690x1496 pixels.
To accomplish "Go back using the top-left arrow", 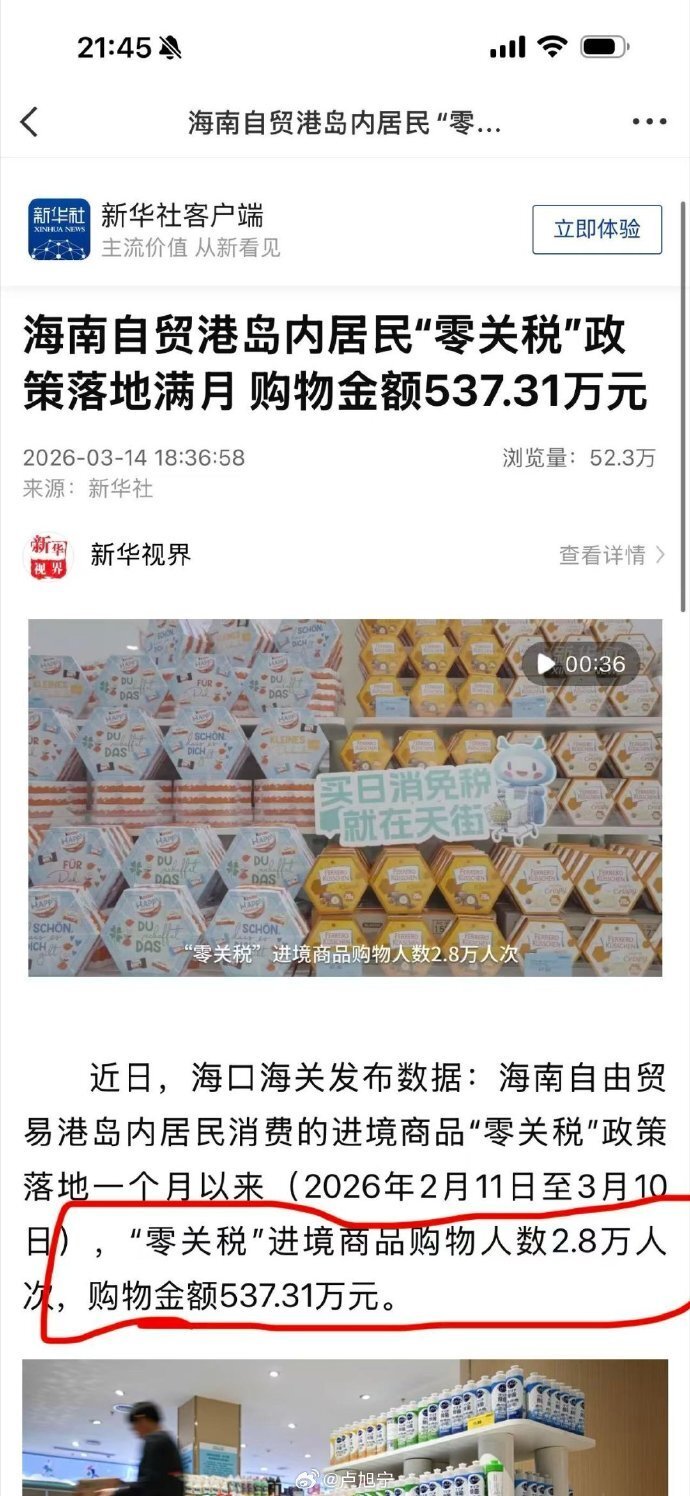I will click(x=29, y=122).
